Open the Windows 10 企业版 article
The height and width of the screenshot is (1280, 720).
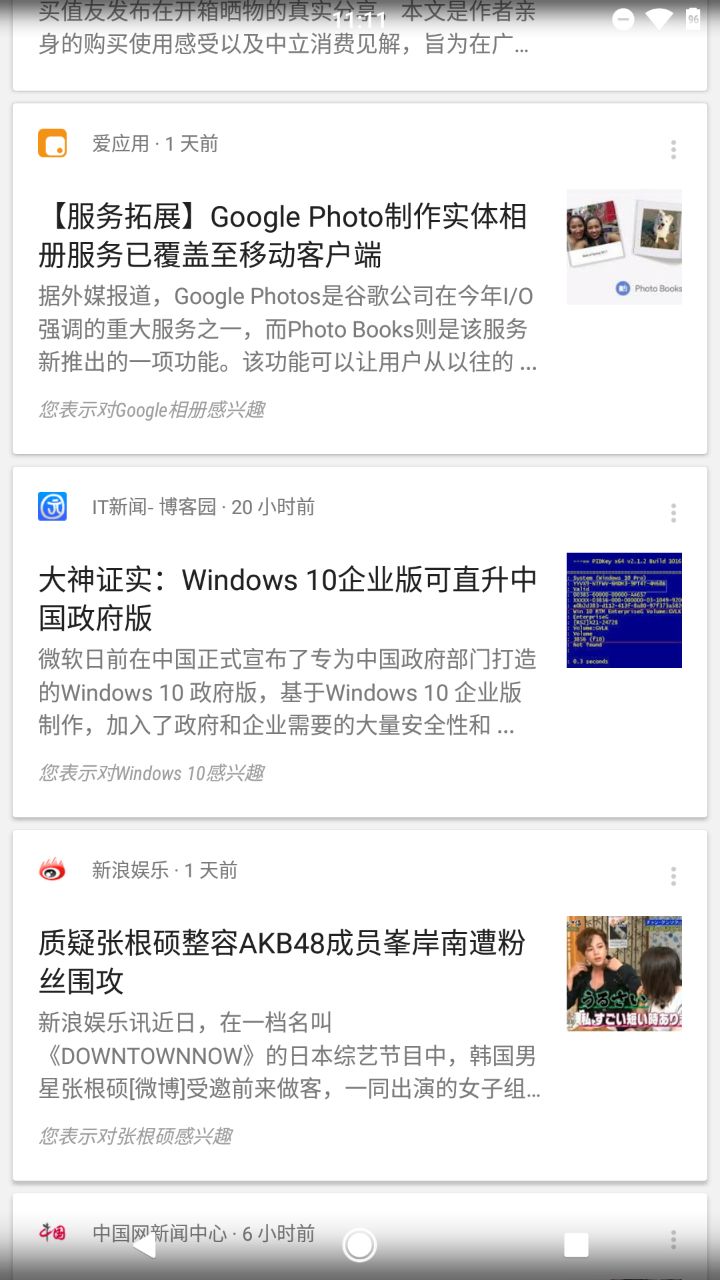click(x=288, y=598)
